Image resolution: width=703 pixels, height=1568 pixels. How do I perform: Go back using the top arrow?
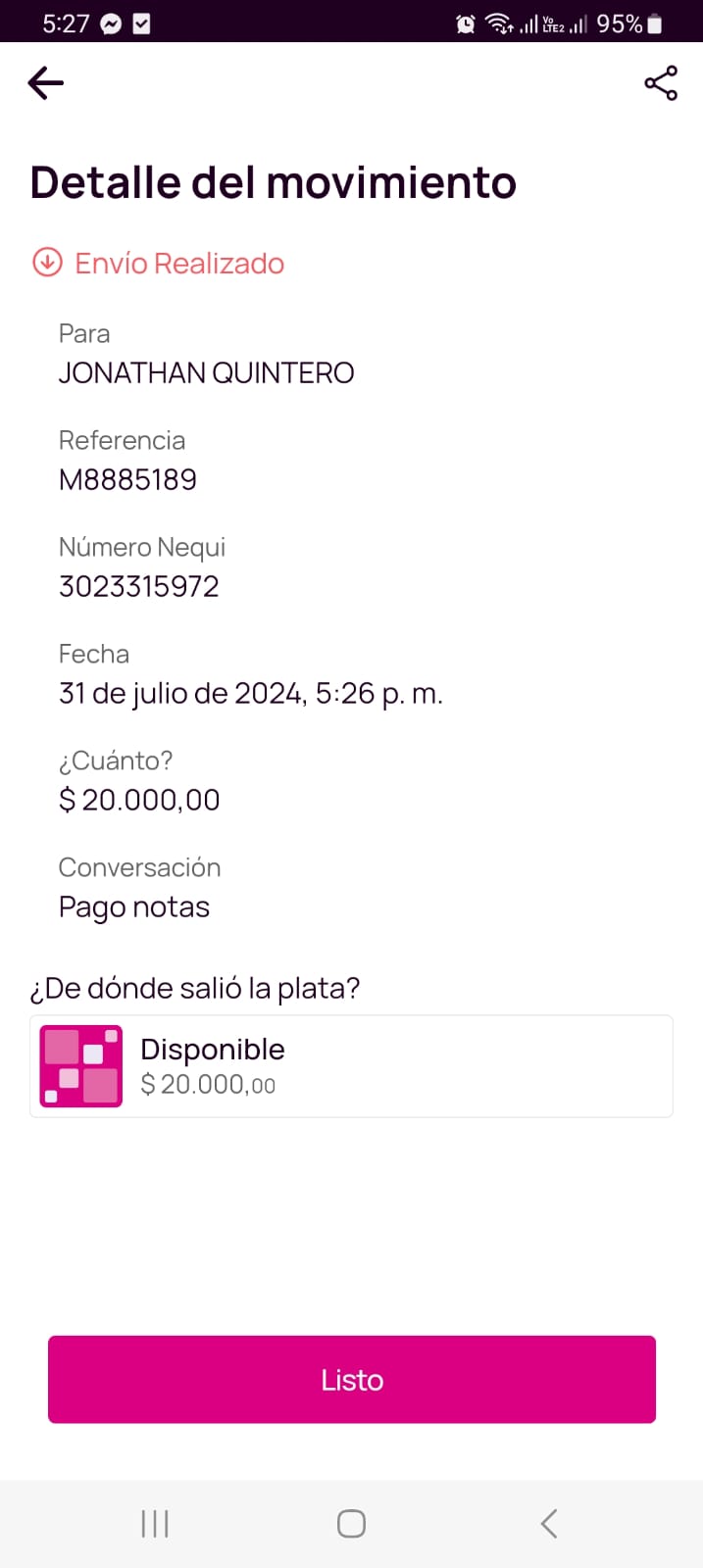tap(45, 83)
